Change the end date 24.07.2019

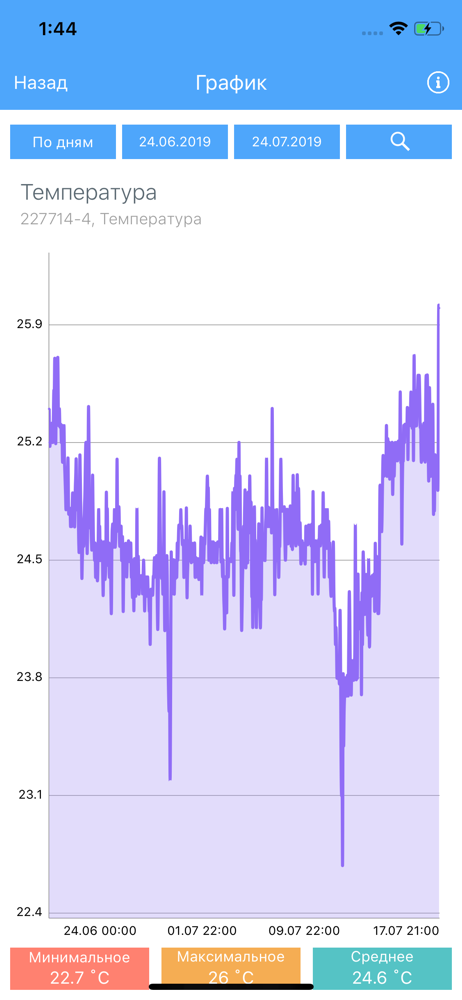pos(287,142)
